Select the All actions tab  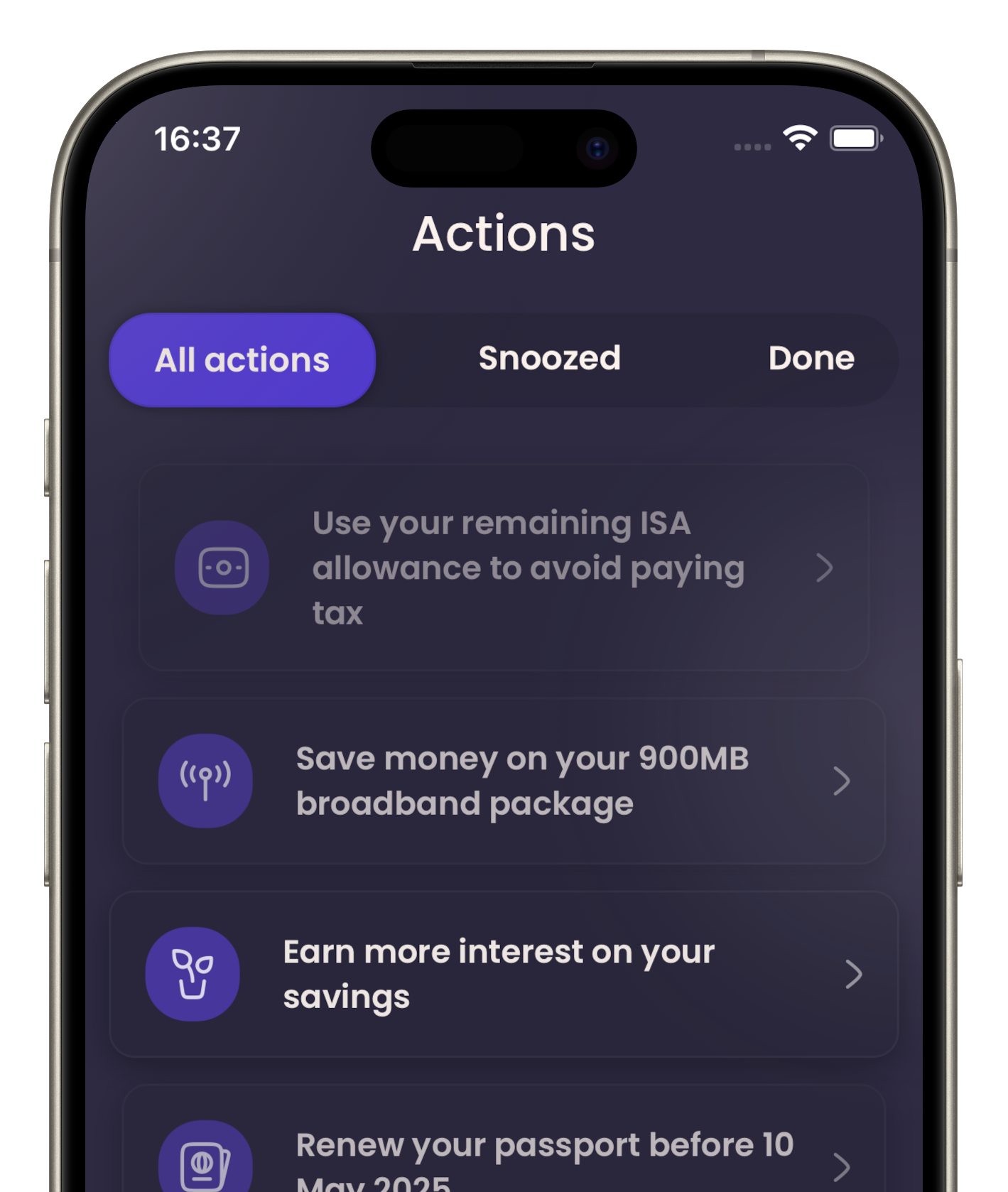click(242, 360)
